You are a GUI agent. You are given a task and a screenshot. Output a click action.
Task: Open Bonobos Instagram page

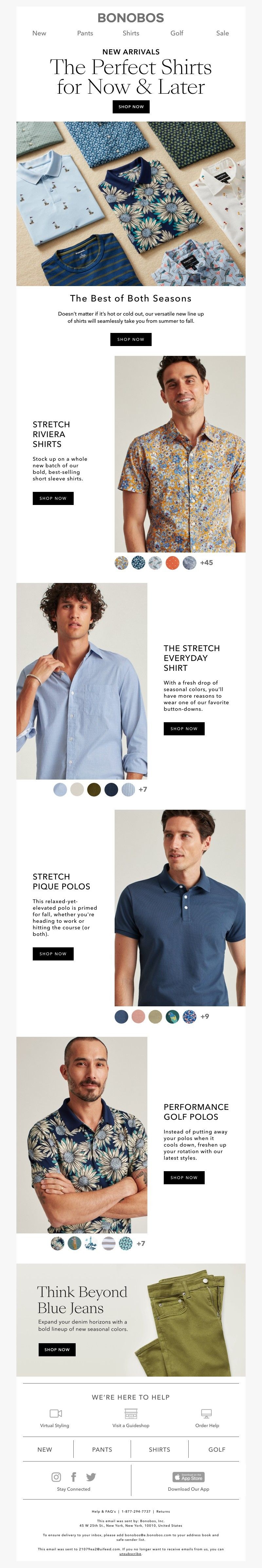56,1477
